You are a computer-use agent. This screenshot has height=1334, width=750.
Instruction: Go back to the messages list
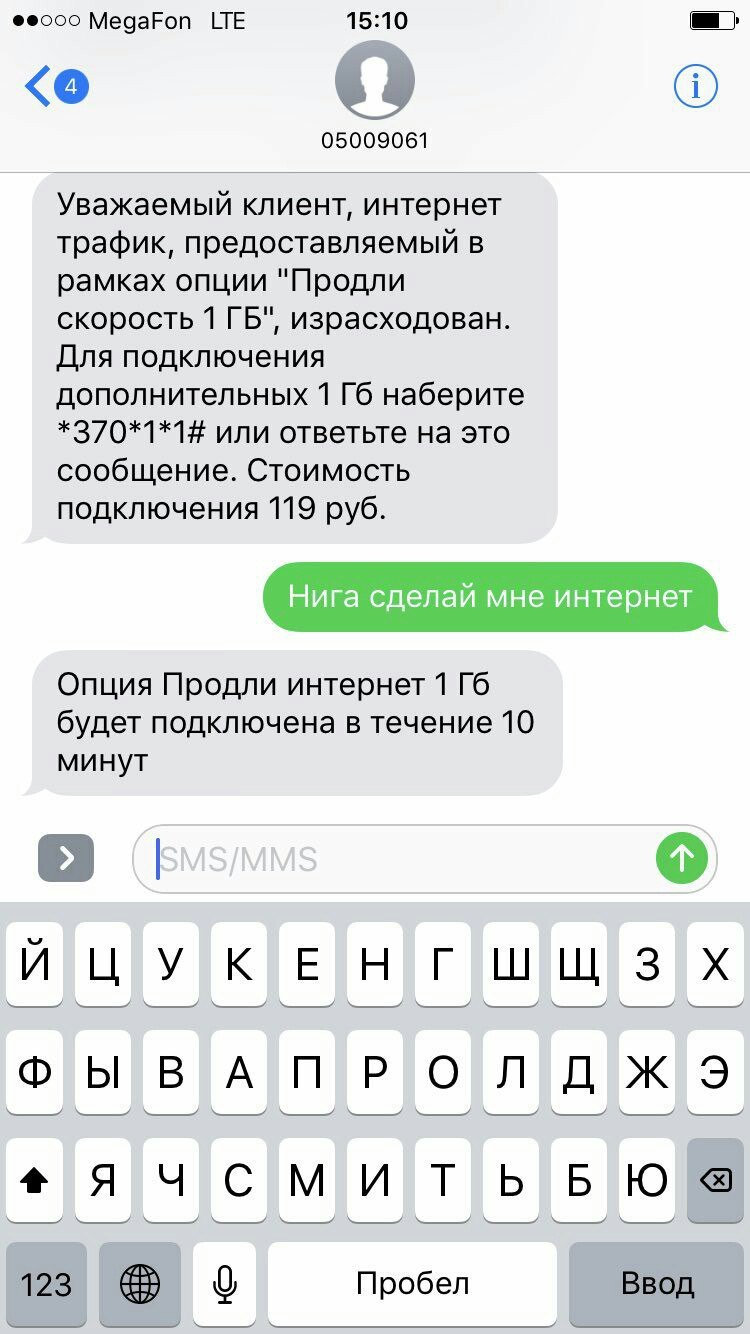(x=55, y=87)
